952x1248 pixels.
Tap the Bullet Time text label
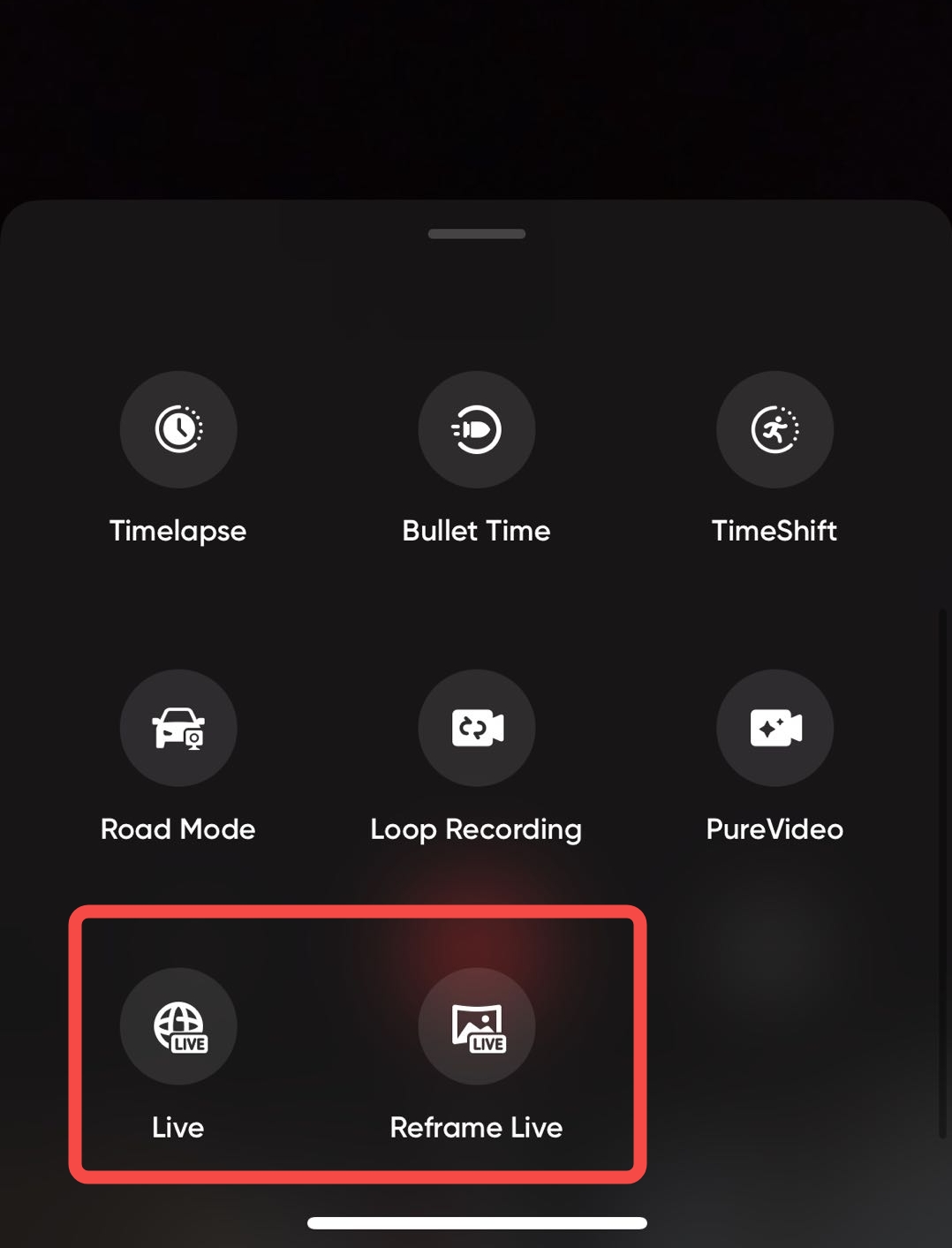click(476, 530)
